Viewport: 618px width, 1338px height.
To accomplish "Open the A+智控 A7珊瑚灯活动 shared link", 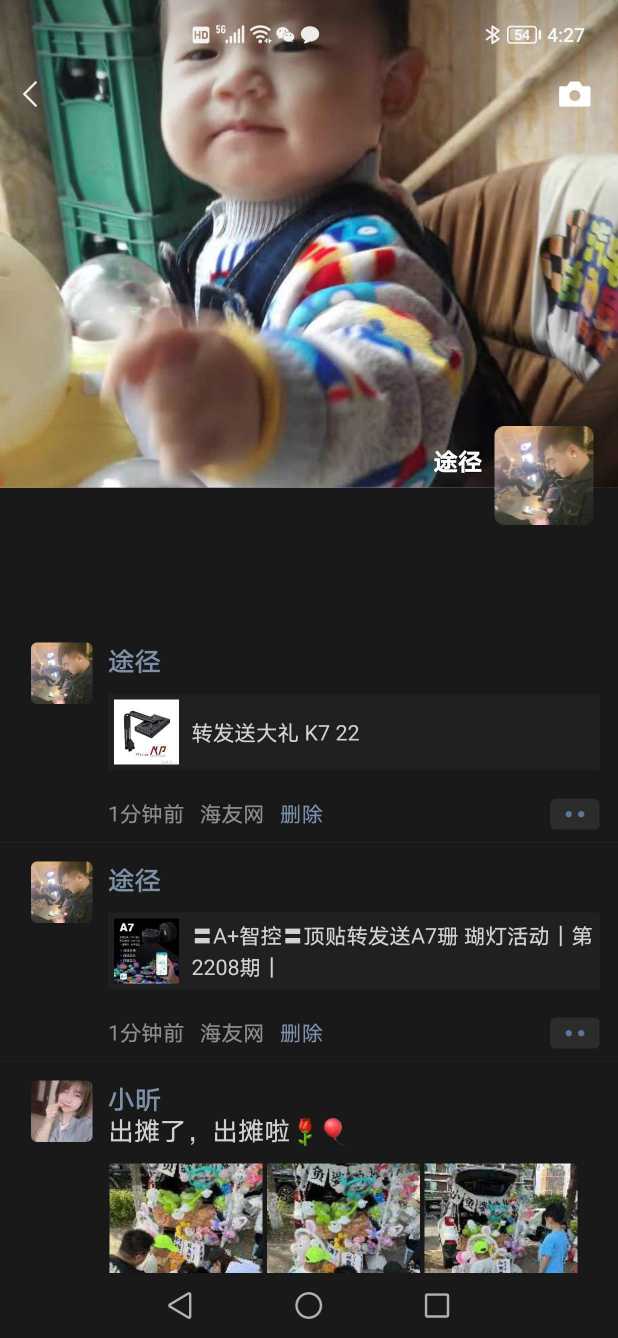I will coord(354,951).
